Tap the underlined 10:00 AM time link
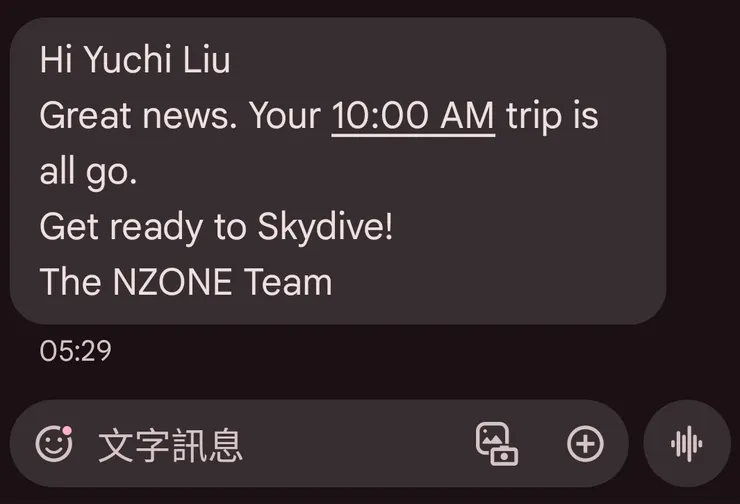Screen dimensions: 740x504 tap(413, 116)
